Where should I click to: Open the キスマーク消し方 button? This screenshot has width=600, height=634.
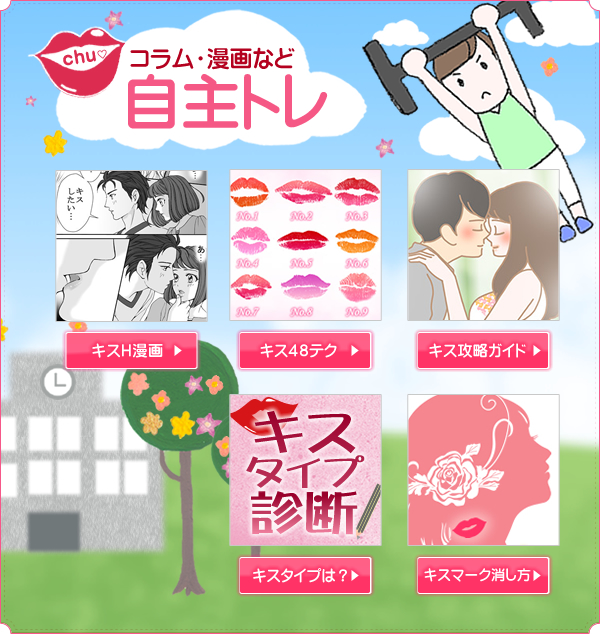pyautogui.click(x=483, y=575)
